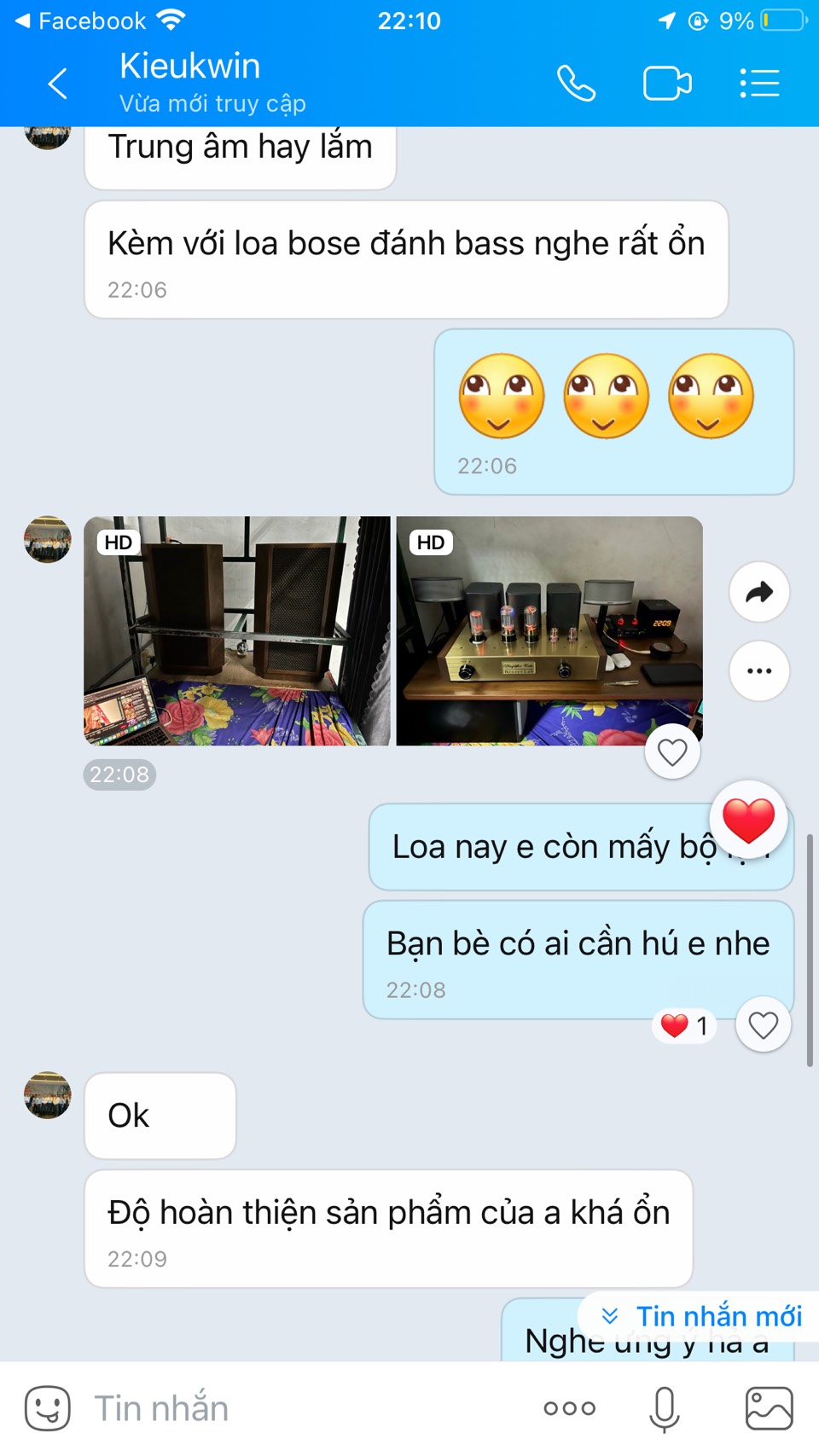819x1456 pixels.
Task: React with a heart to the photos
Action: pyautogui.click(x=672, y=751)
